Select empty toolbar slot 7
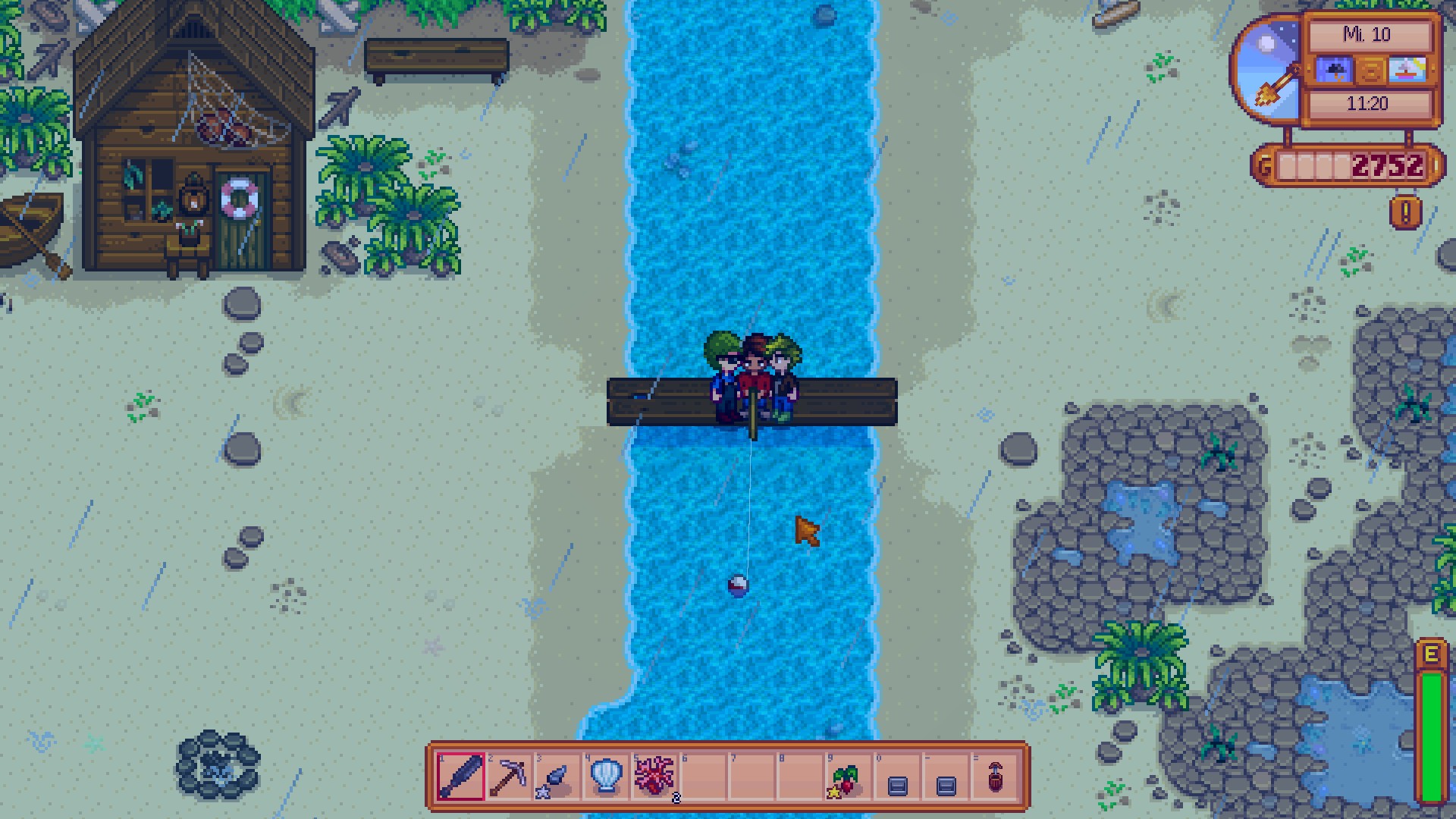The height and width of the screenshot is (819, 1456). (752, 777)
